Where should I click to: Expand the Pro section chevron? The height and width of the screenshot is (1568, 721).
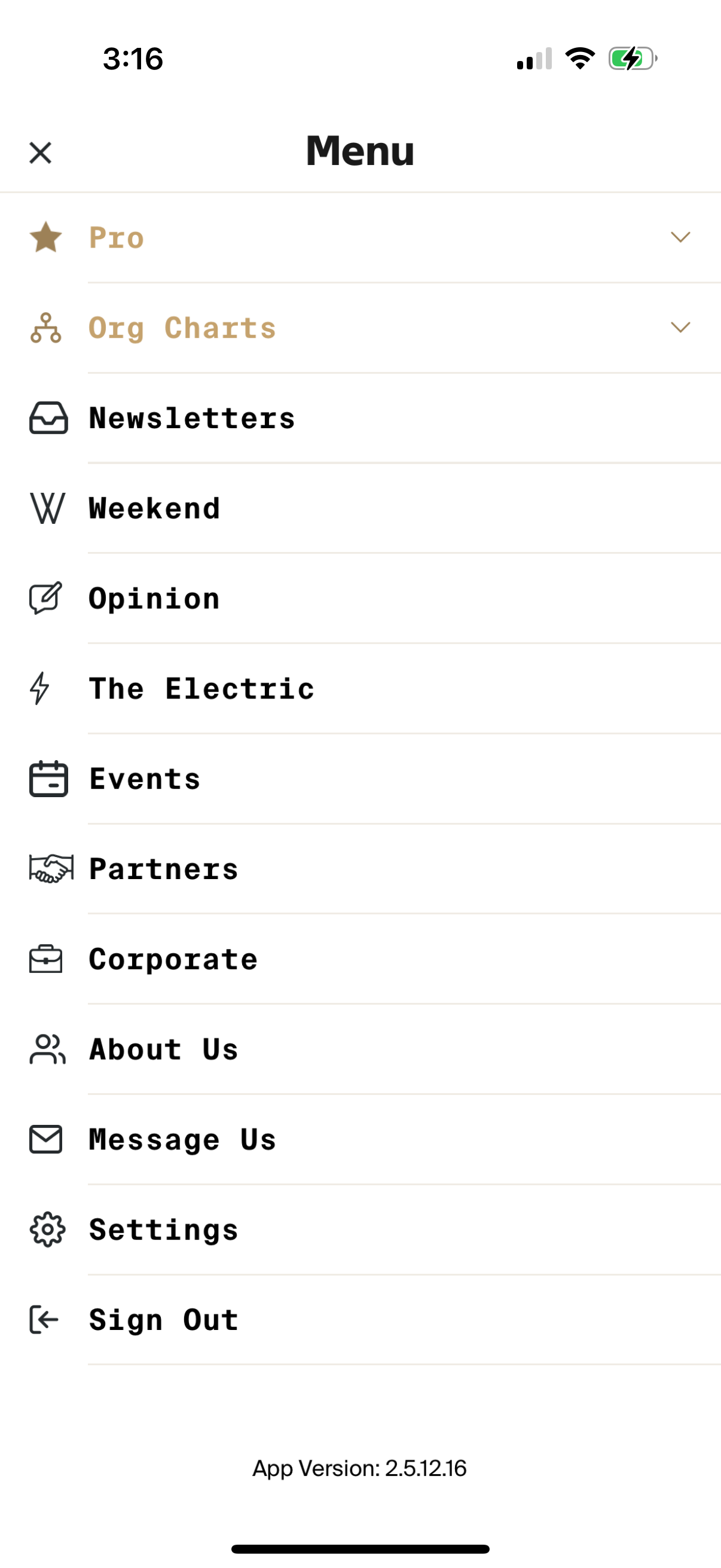[x=681, y=237]
